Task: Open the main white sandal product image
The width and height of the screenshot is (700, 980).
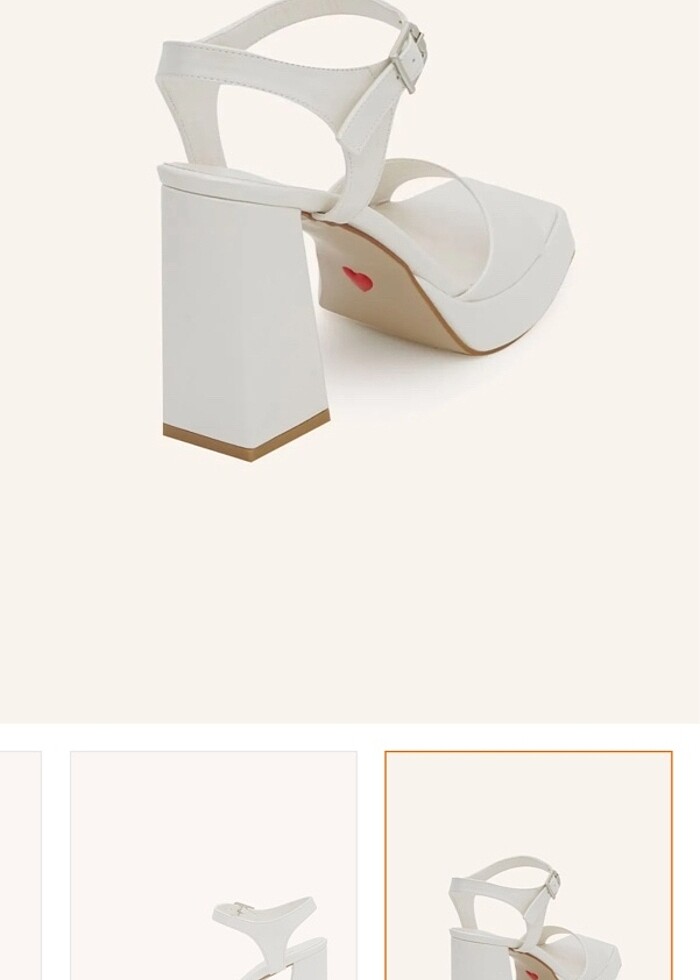Action: pyautogui.click(x=350, y=300)
